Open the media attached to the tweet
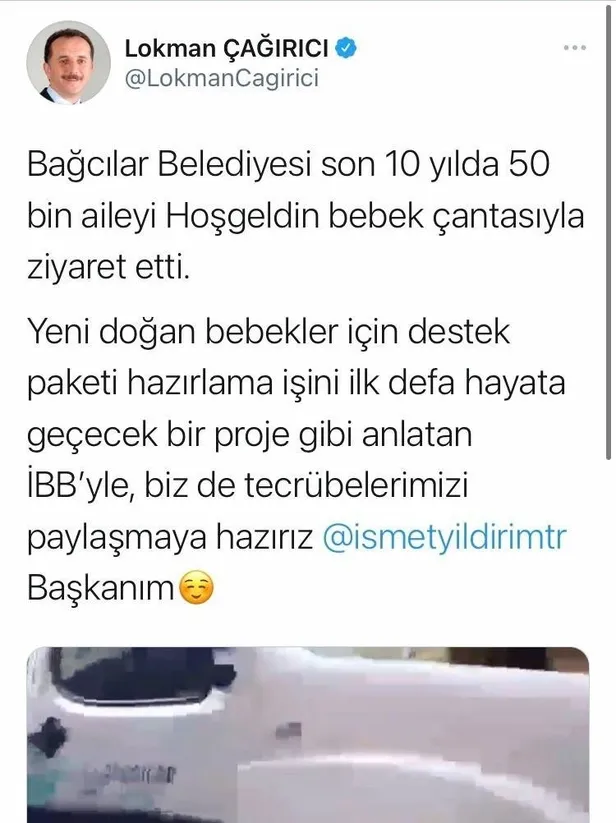This screenshot has height=823, width=616. (307, 735)
